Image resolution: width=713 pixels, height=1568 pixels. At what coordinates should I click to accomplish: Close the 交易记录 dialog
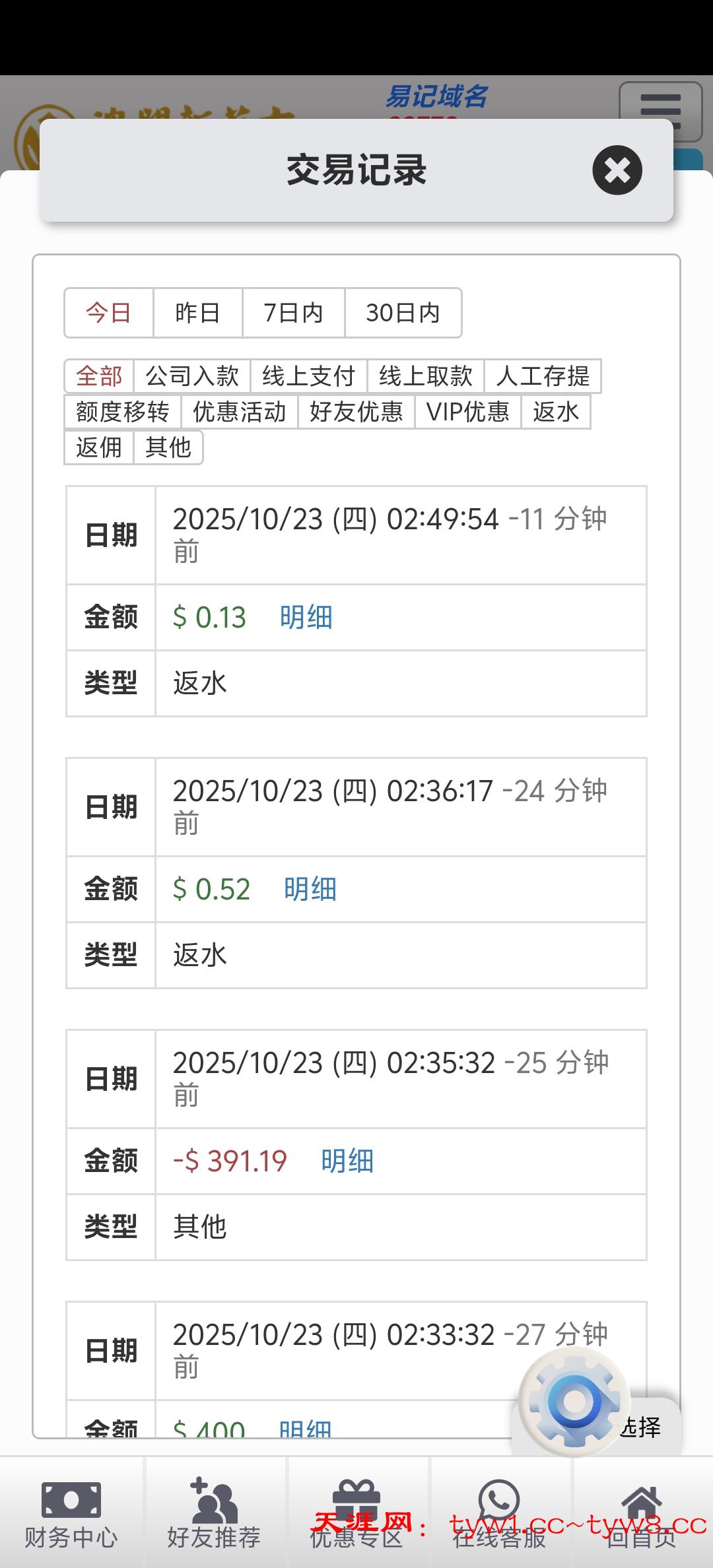617,170
